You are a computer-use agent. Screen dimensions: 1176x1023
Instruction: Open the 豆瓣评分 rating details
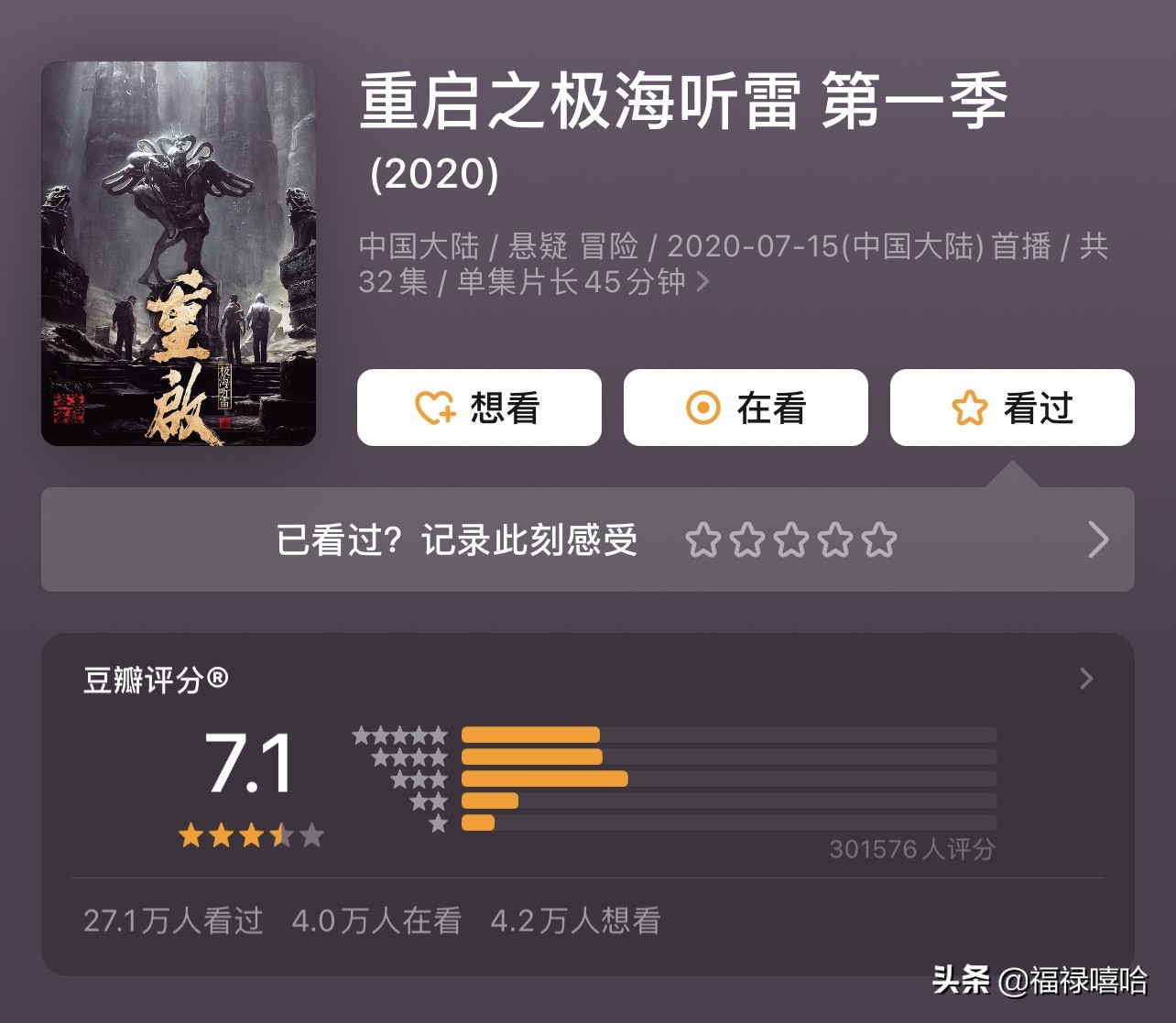pyautogui.click(x=1086, y=679)
